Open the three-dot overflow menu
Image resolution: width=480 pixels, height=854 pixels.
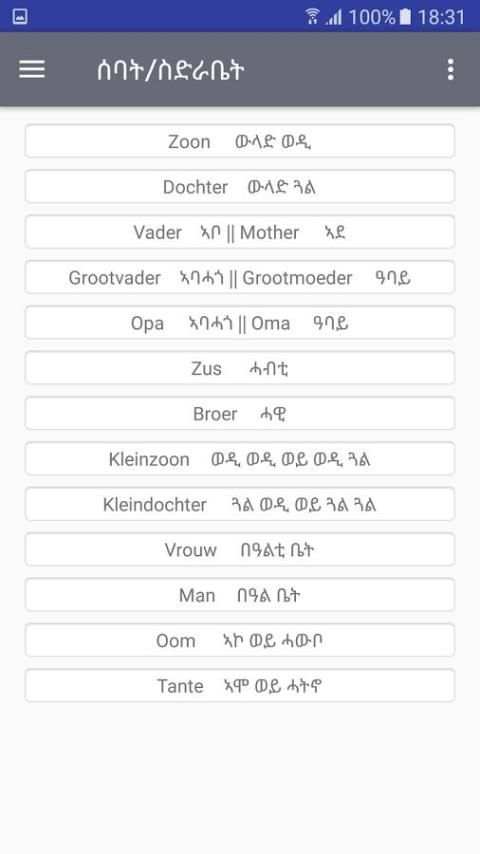tap(450, 70)
